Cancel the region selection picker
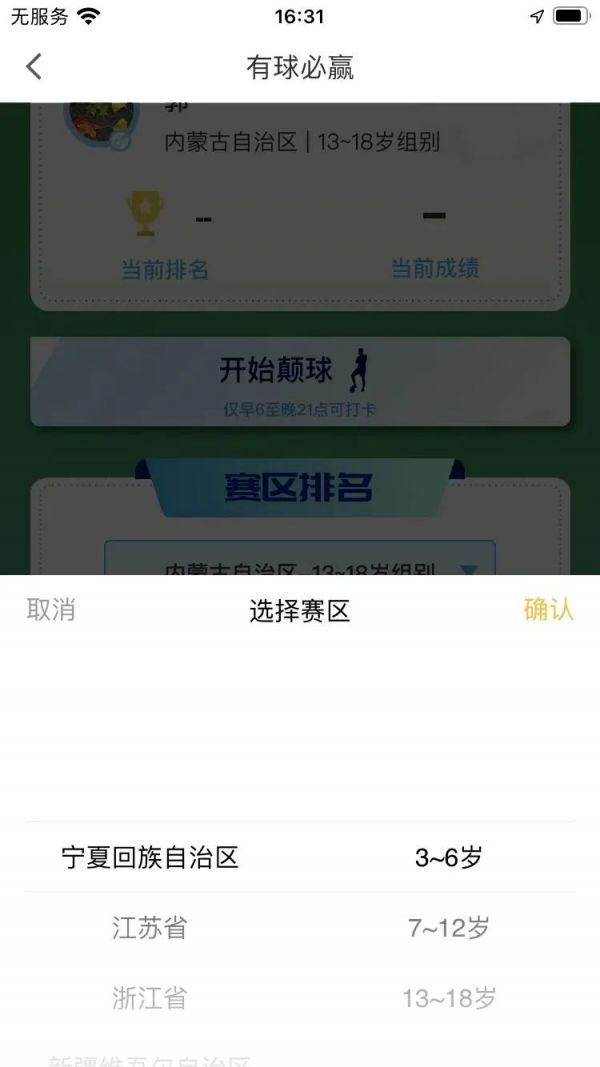The width and height of the screenshot is (600, 1067). click(51, 609)
